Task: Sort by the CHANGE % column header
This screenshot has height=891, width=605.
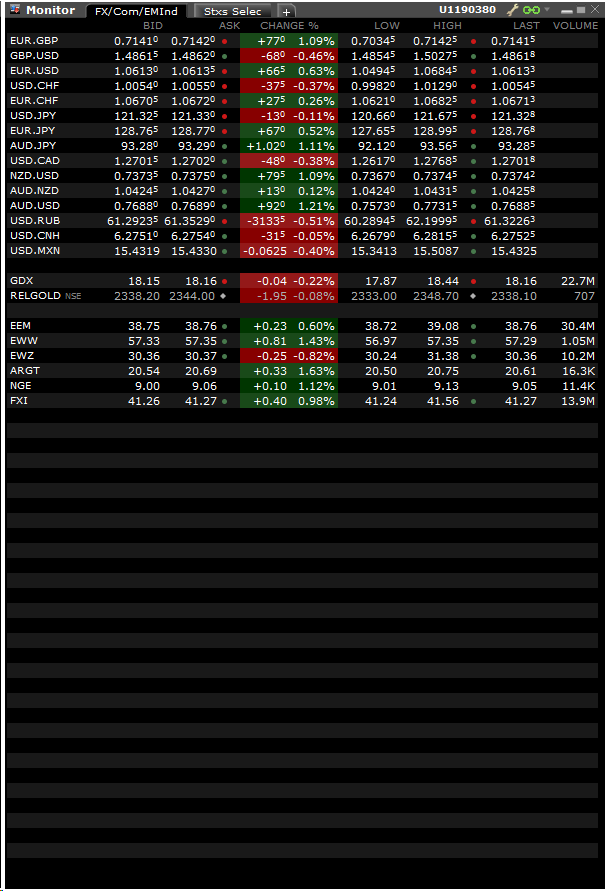Action: (289, 25)
